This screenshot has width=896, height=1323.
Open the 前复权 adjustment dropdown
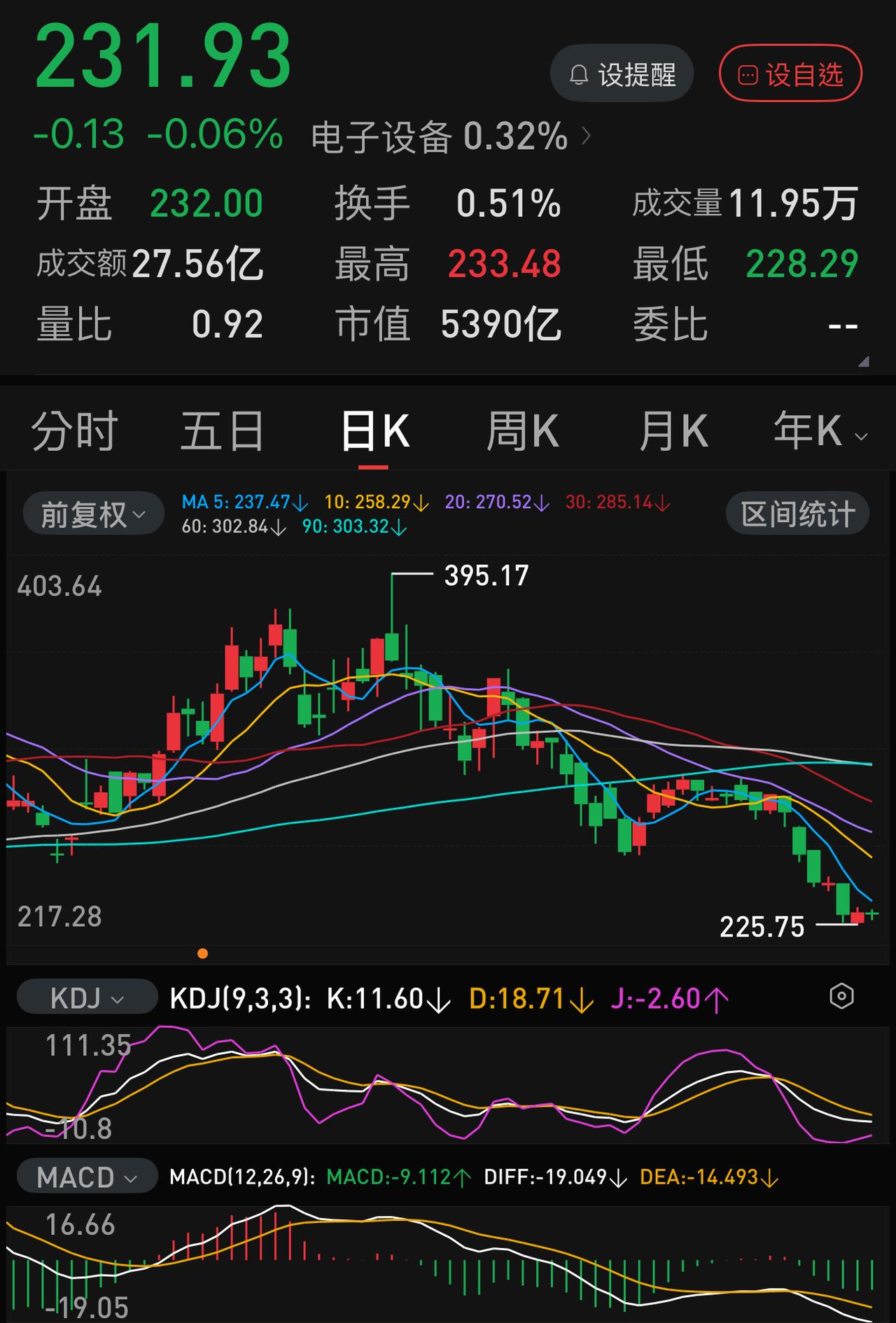(x=94, y=514)
